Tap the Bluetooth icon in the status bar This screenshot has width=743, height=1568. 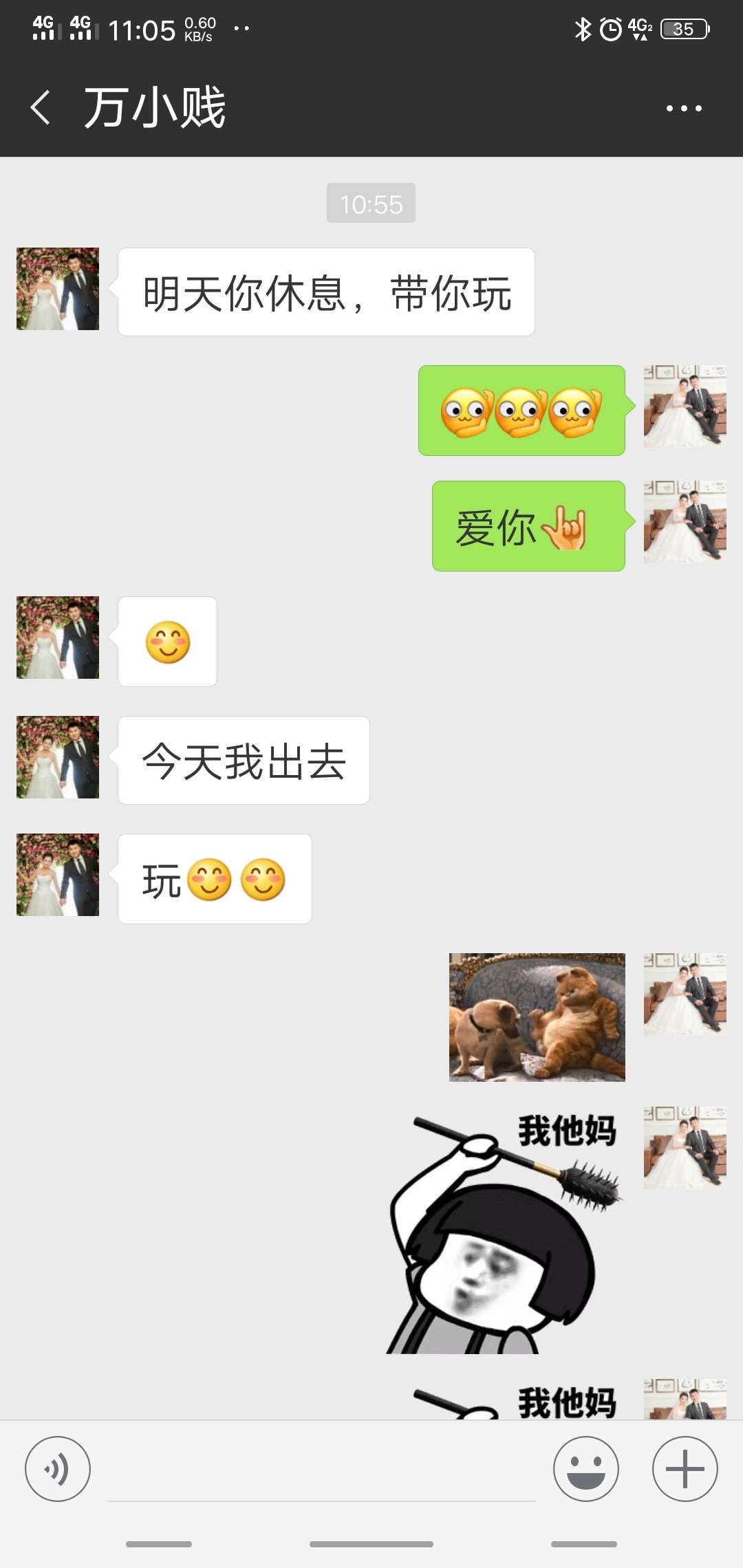point(582,29)
